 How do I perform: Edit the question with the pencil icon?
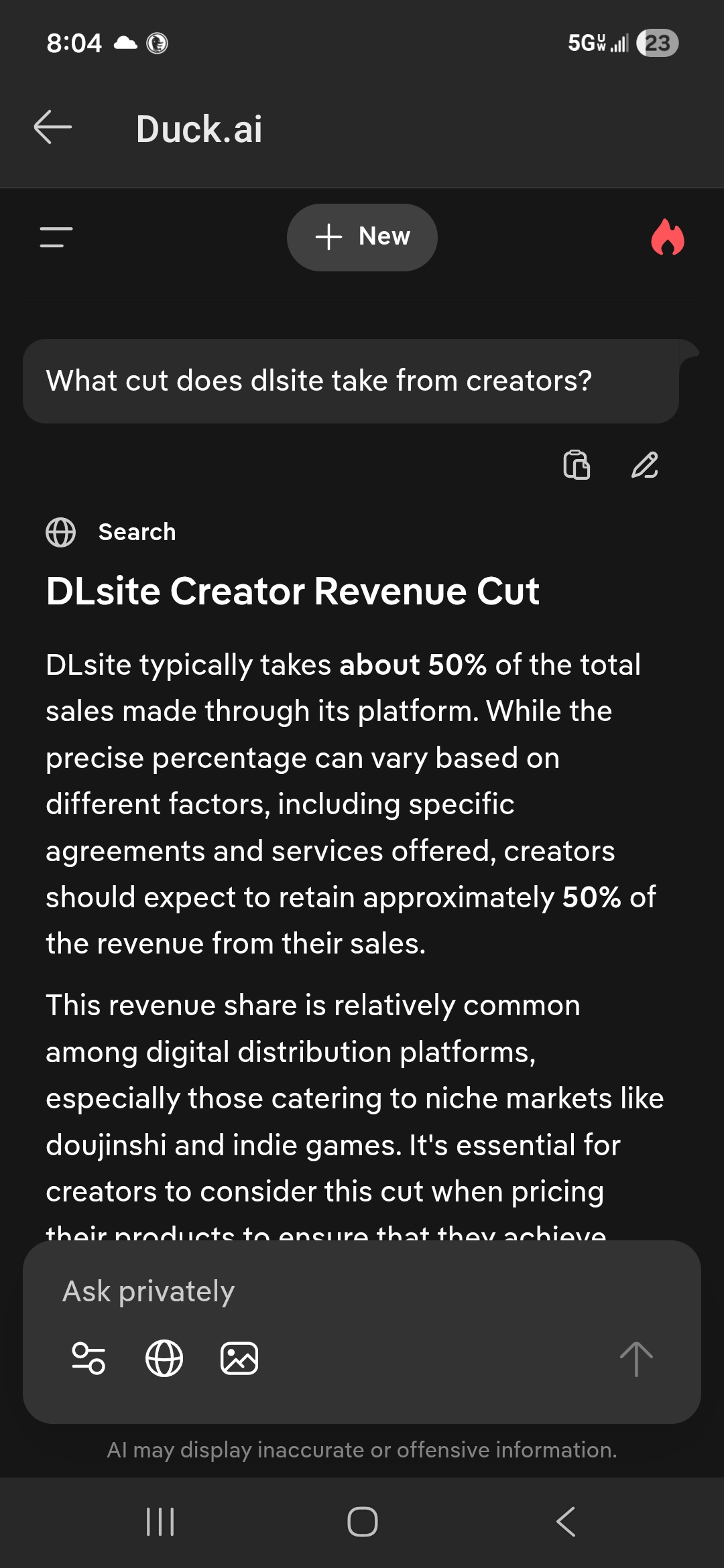coord(645,464)
